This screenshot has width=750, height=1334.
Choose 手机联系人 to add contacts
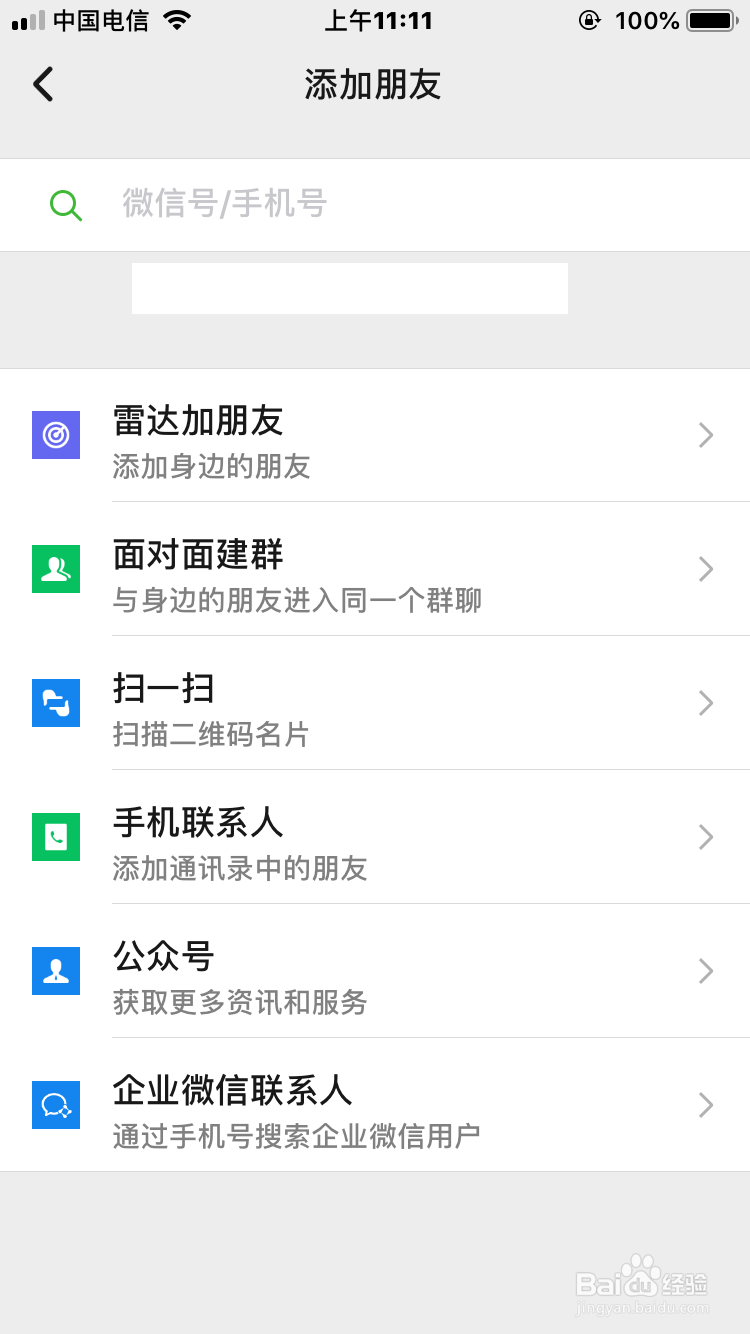[x=375, y=838]
